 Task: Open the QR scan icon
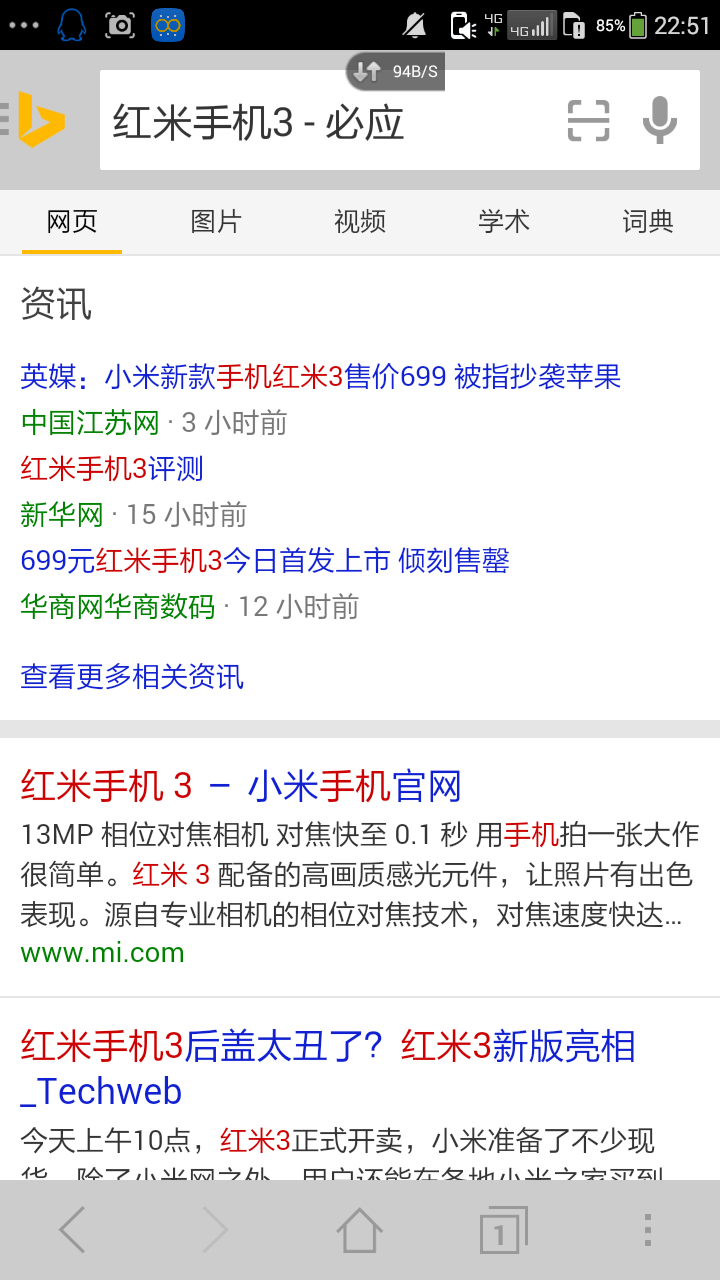588,121
